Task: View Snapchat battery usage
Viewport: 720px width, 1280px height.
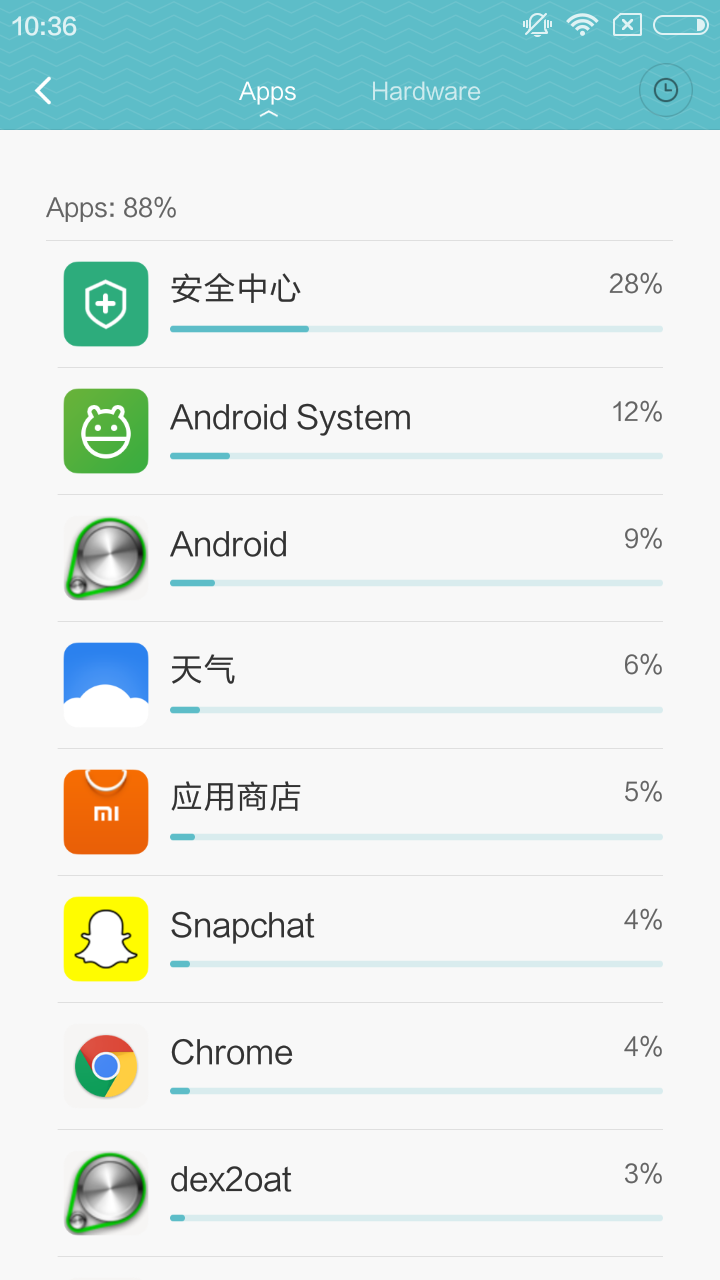Action: (360, 939)
